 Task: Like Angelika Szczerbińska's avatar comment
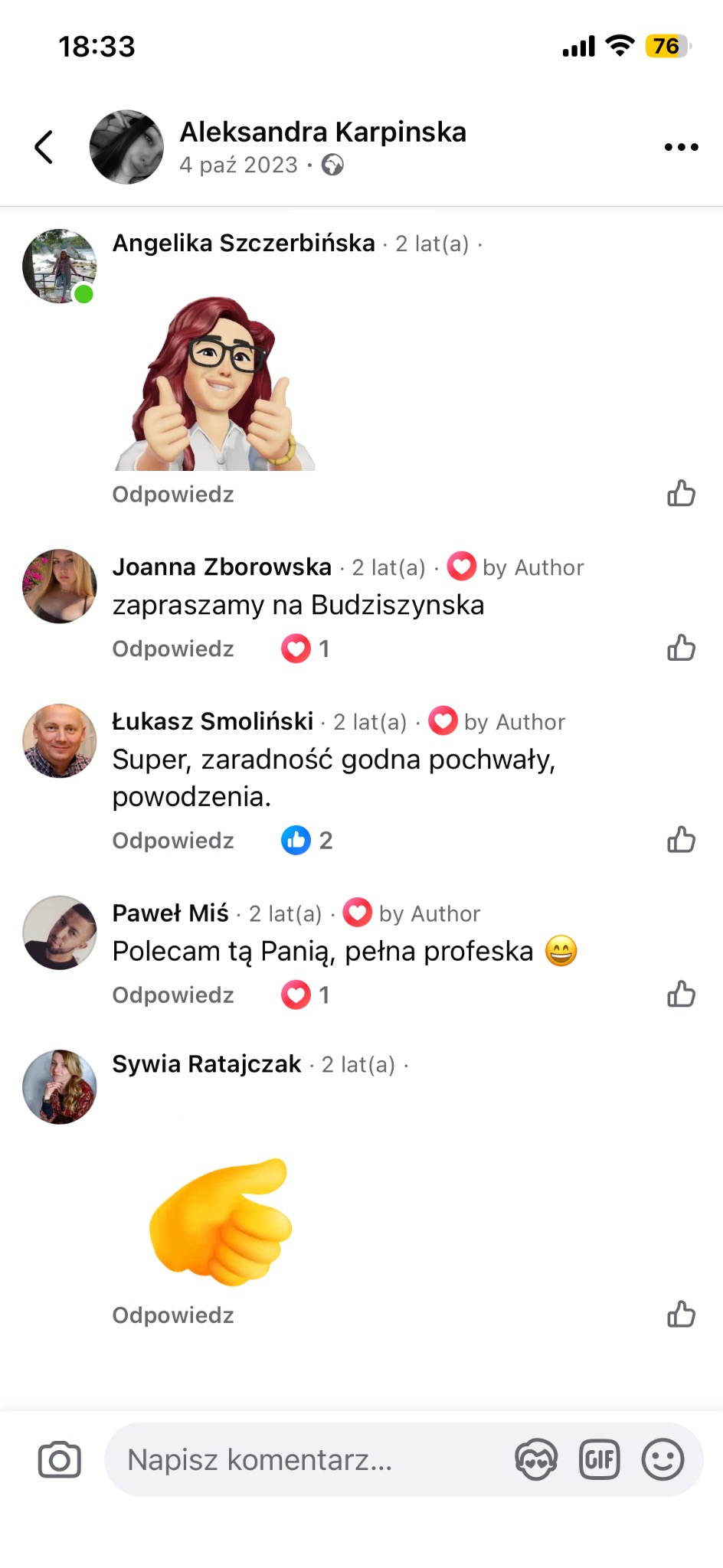click(x=680, y=494)
